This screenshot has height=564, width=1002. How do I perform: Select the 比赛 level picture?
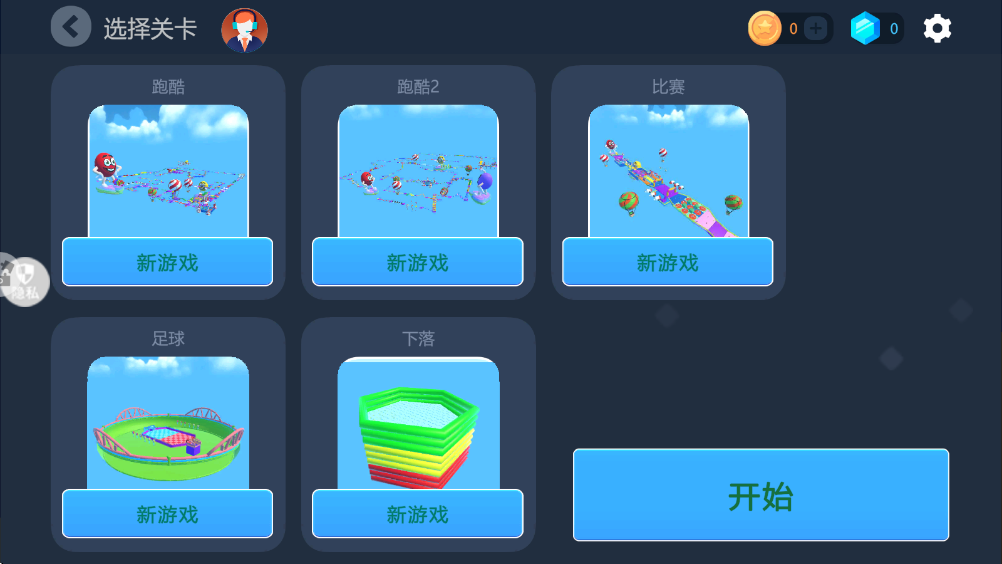[668, 170]
